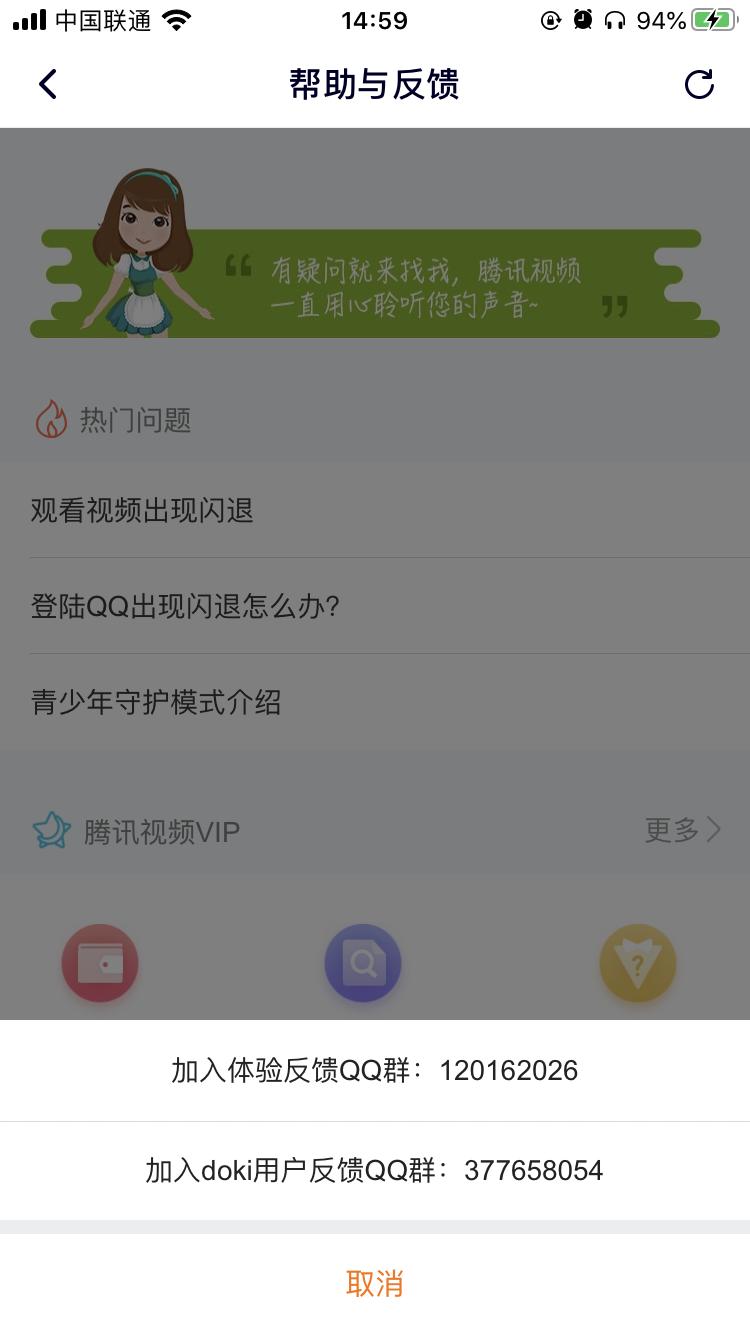Image resolution: width=750 pixels, height=1334 pixels.
Task: Click the purple document search icon
Action: [362, 963]
